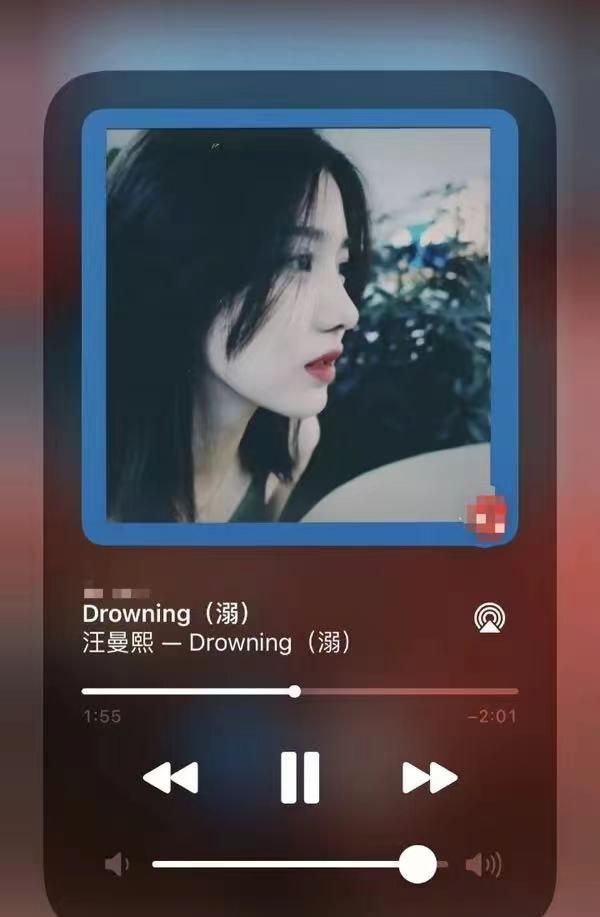Viewport: 600px width, 917px height.
Task: Pause the Drowning song
Action: point(299,777)
